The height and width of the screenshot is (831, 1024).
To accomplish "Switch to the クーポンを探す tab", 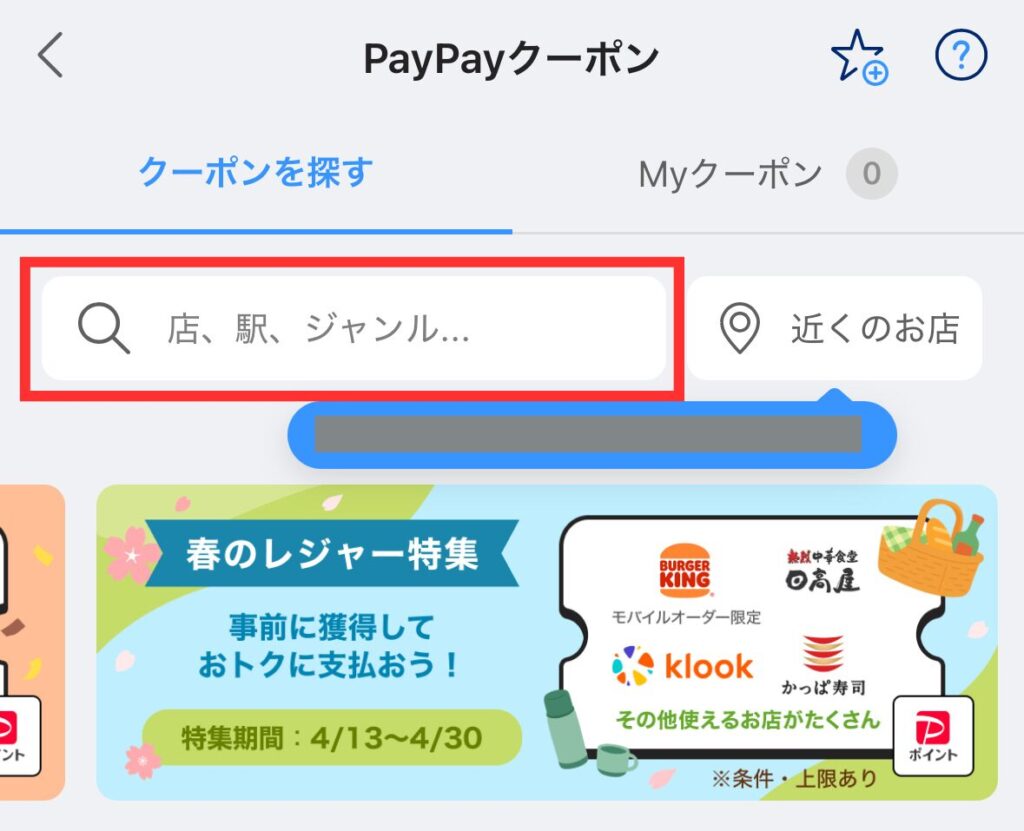I will [x=256, y=173].
